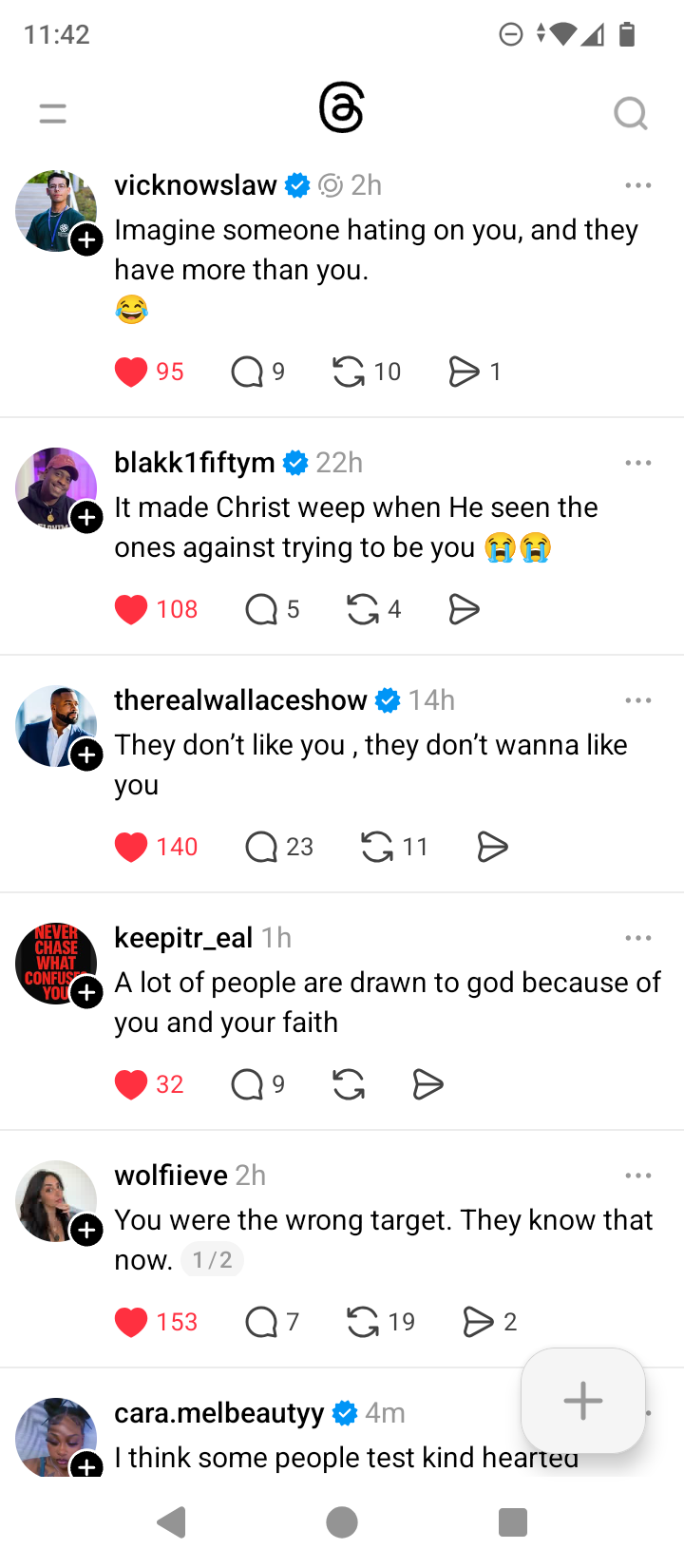Repost wolfiieve's post

[x=363, y=1322]
